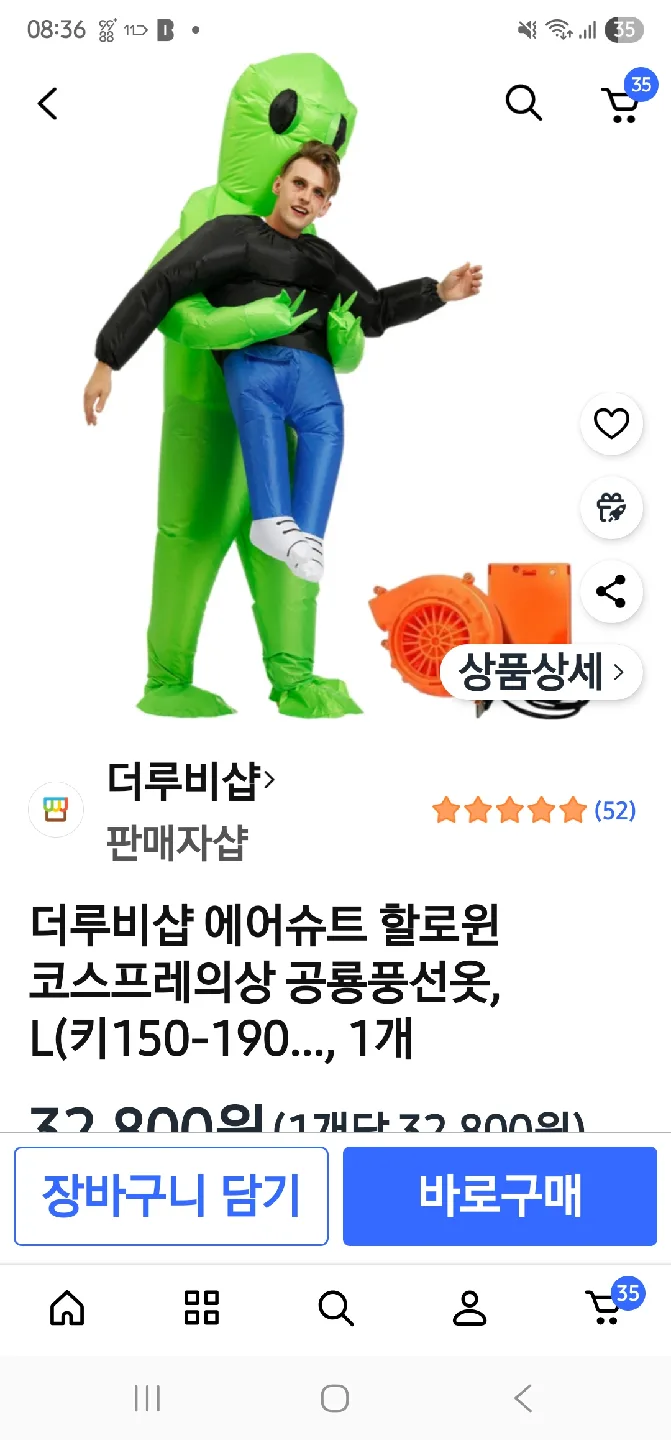The width and height of the screenshot is (671, 1440).
Task: Open the cart tab in bottom navigation
Action: [x=605, y=1307]
